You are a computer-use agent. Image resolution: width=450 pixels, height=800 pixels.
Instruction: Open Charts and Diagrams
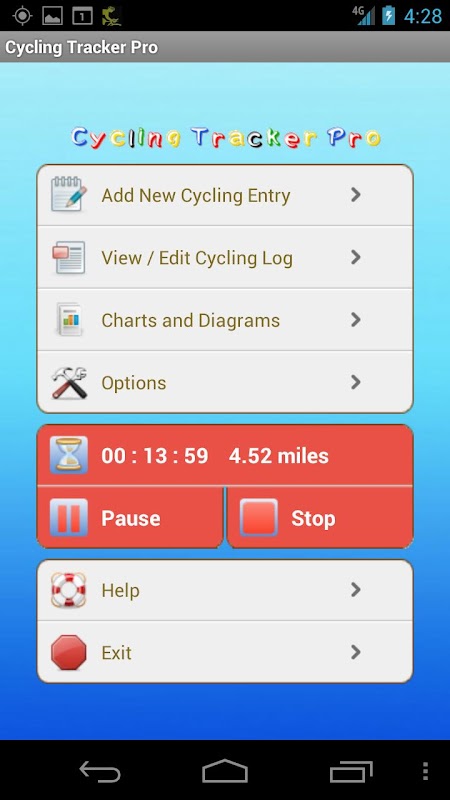[225, 320]
